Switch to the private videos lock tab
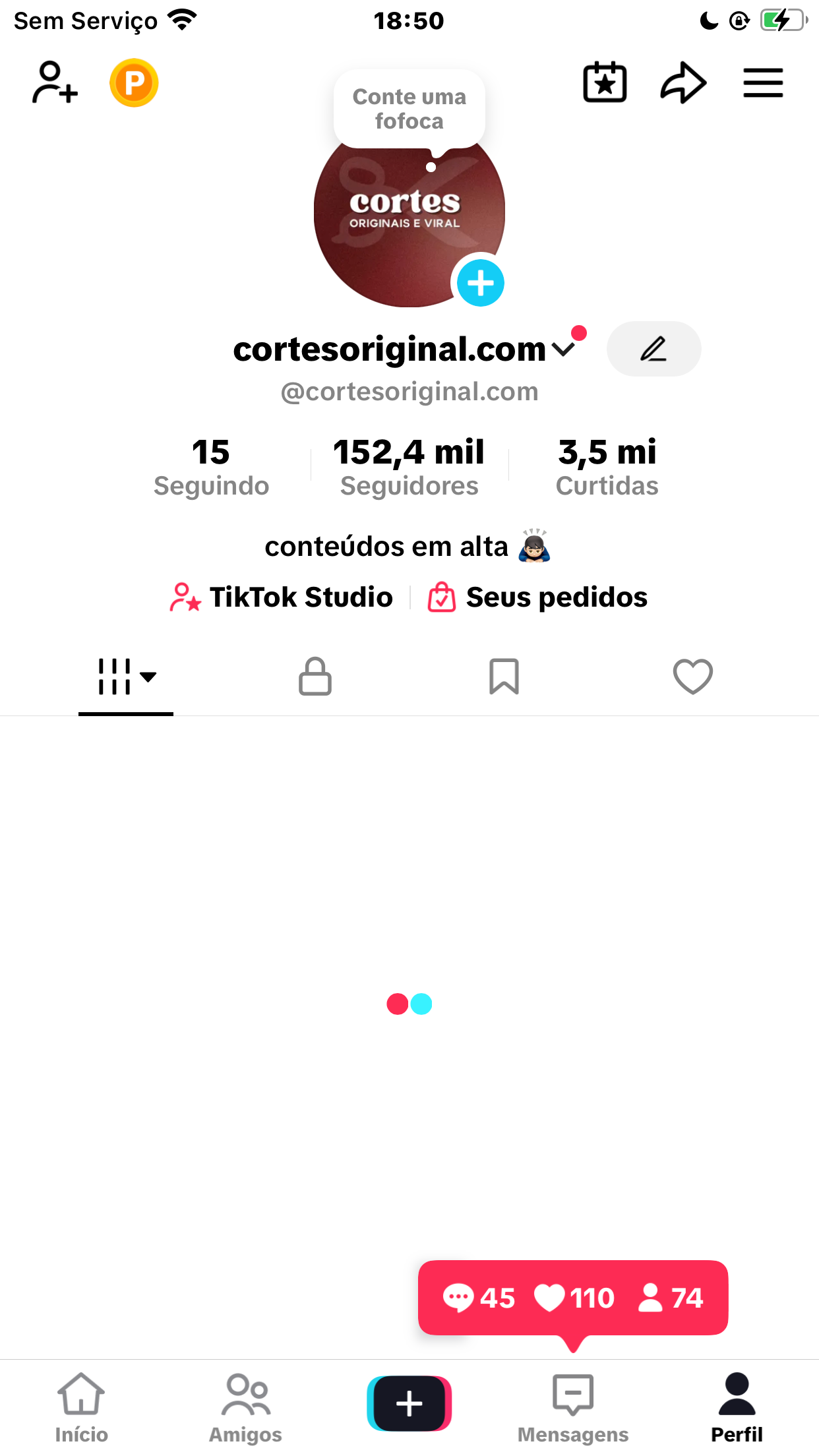819x1456 pixels. [x=315, y=677]
